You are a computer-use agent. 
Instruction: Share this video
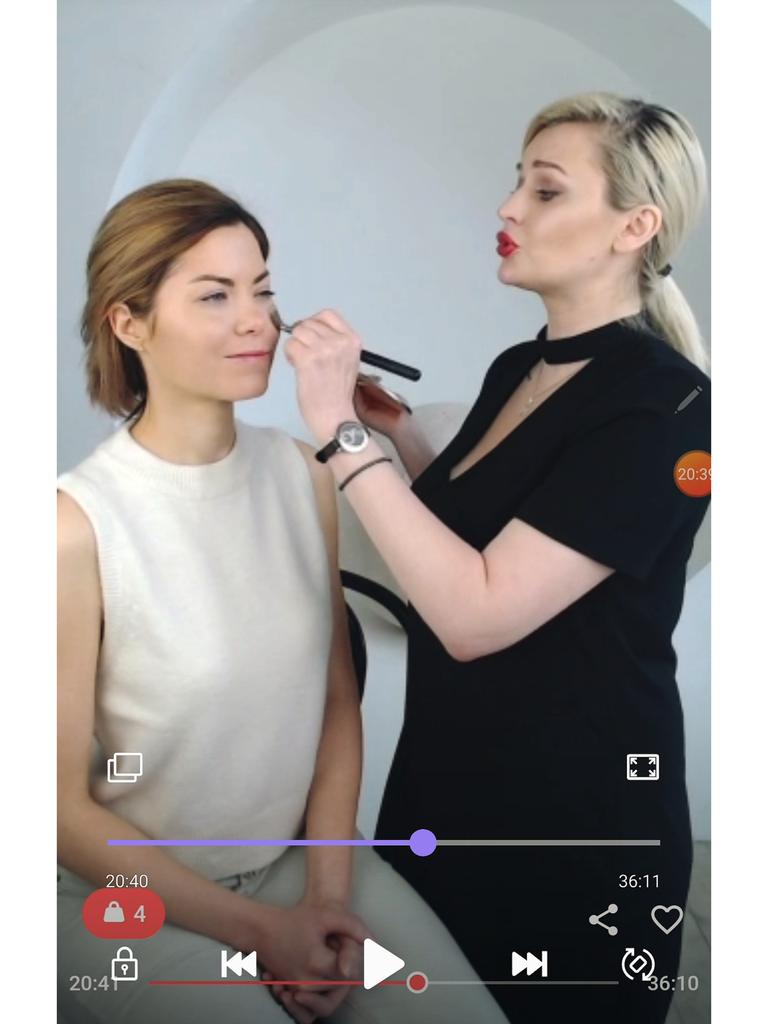pyautogui.click(x=603, y=919)
